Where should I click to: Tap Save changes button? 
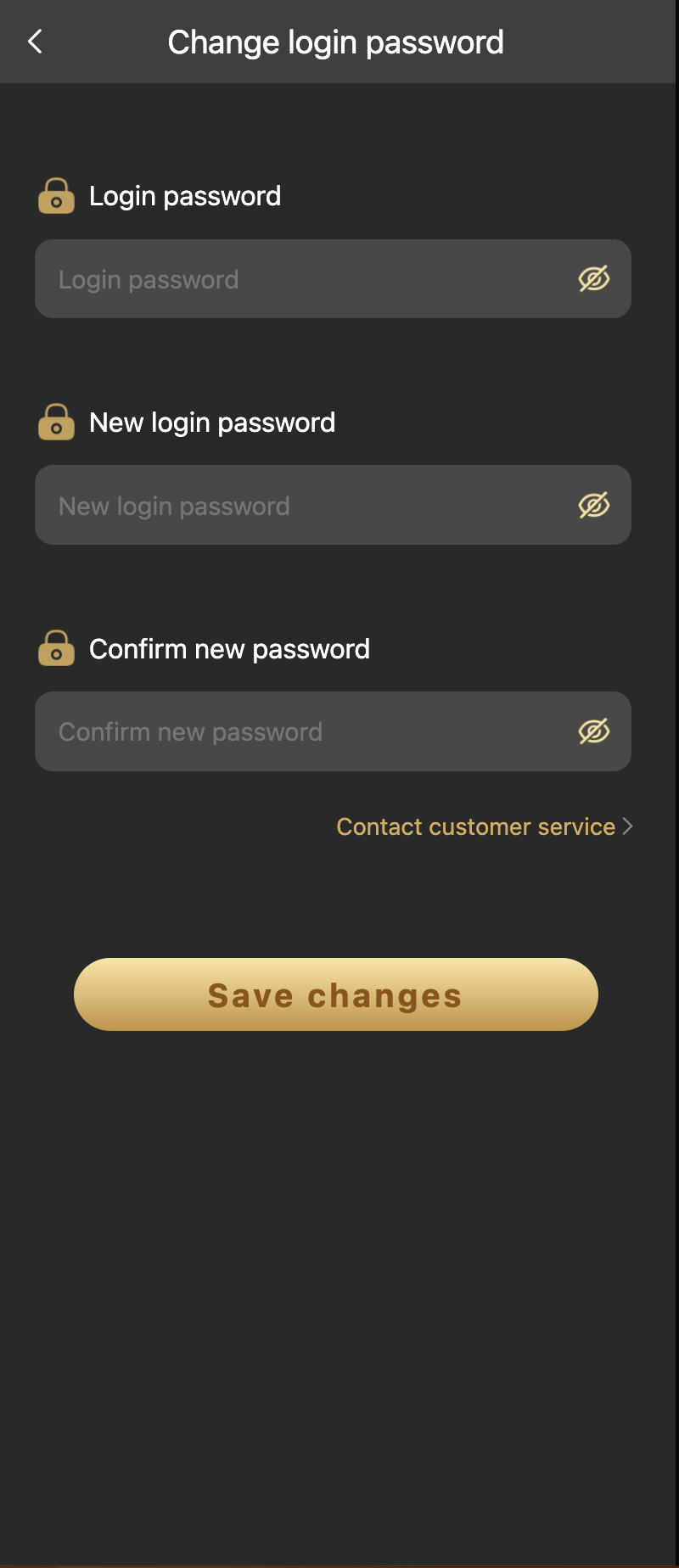coord(336,994)
